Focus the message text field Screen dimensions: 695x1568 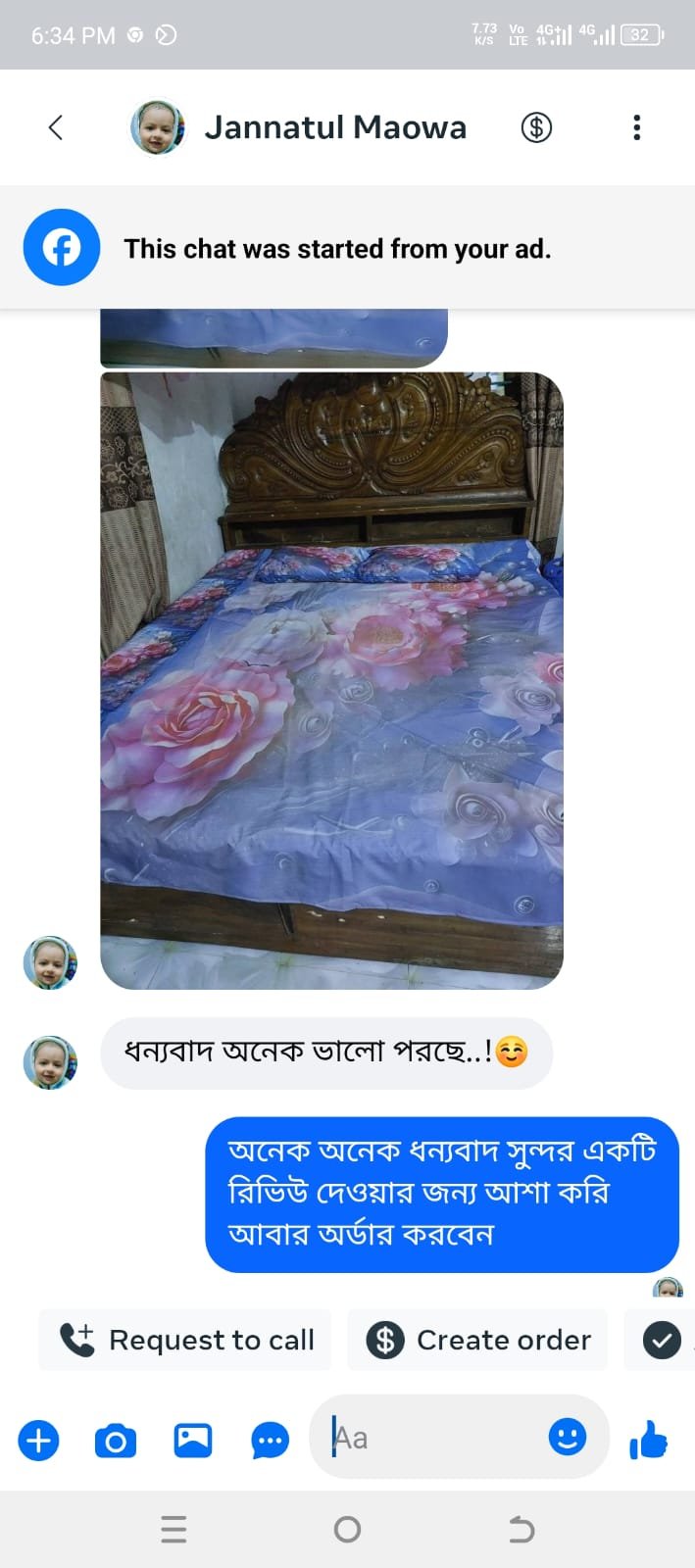pos(431,1438)
